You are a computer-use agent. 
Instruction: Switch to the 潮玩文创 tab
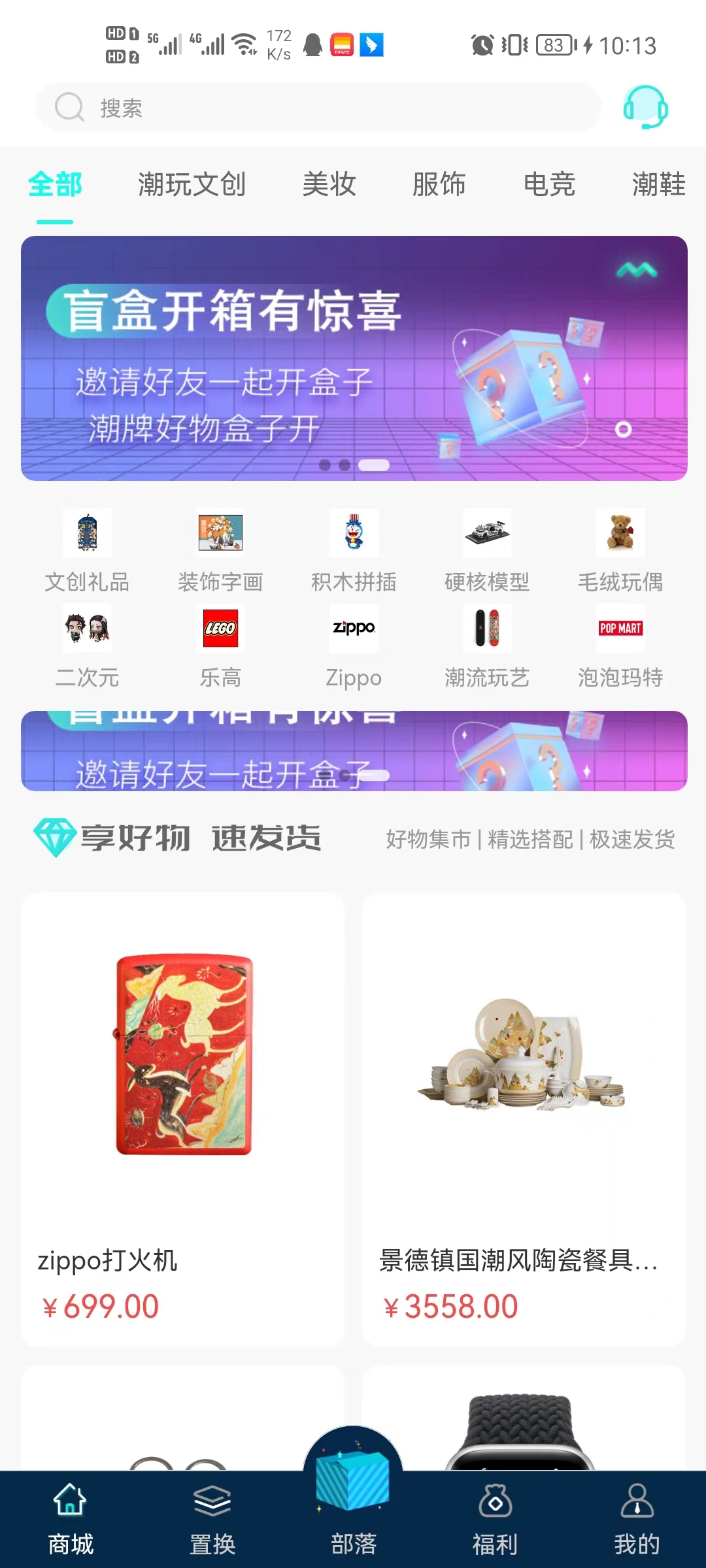[192, 184]
